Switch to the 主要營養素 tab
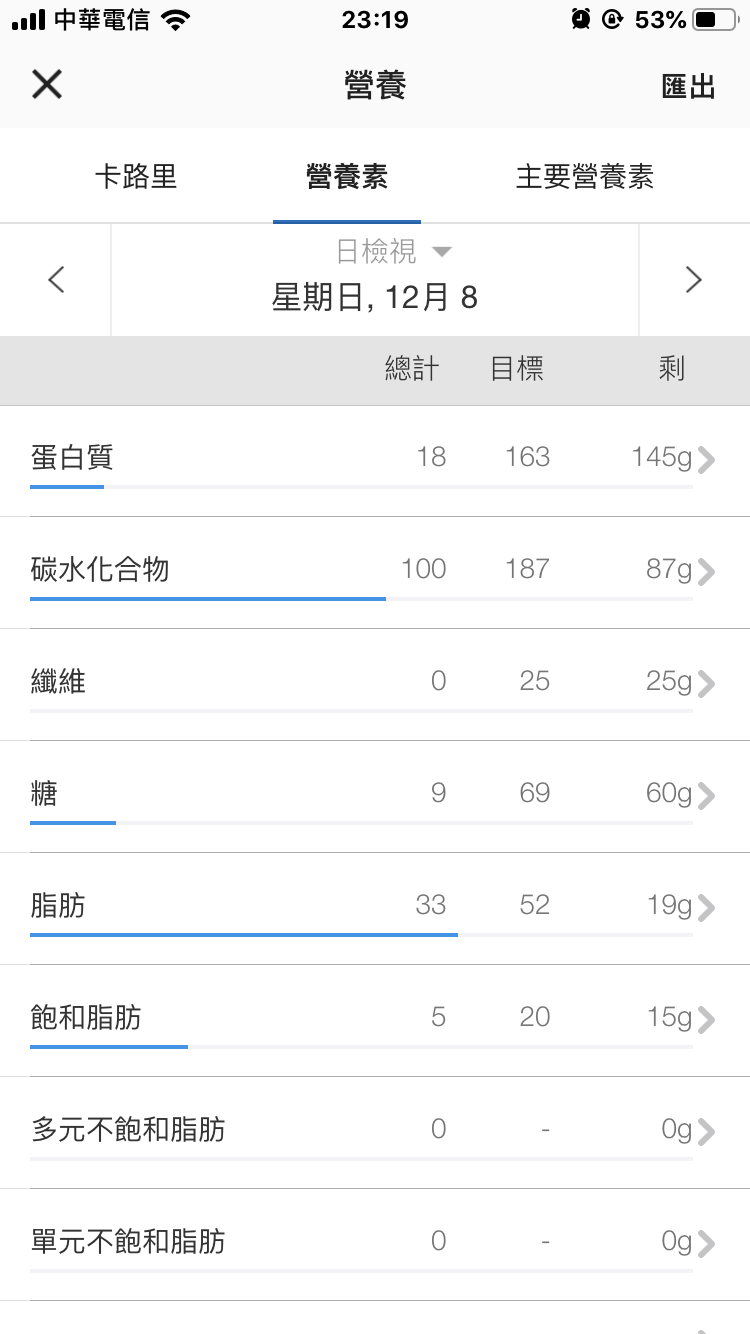This screenshot has height=1334, width=750. pos(585,177)
